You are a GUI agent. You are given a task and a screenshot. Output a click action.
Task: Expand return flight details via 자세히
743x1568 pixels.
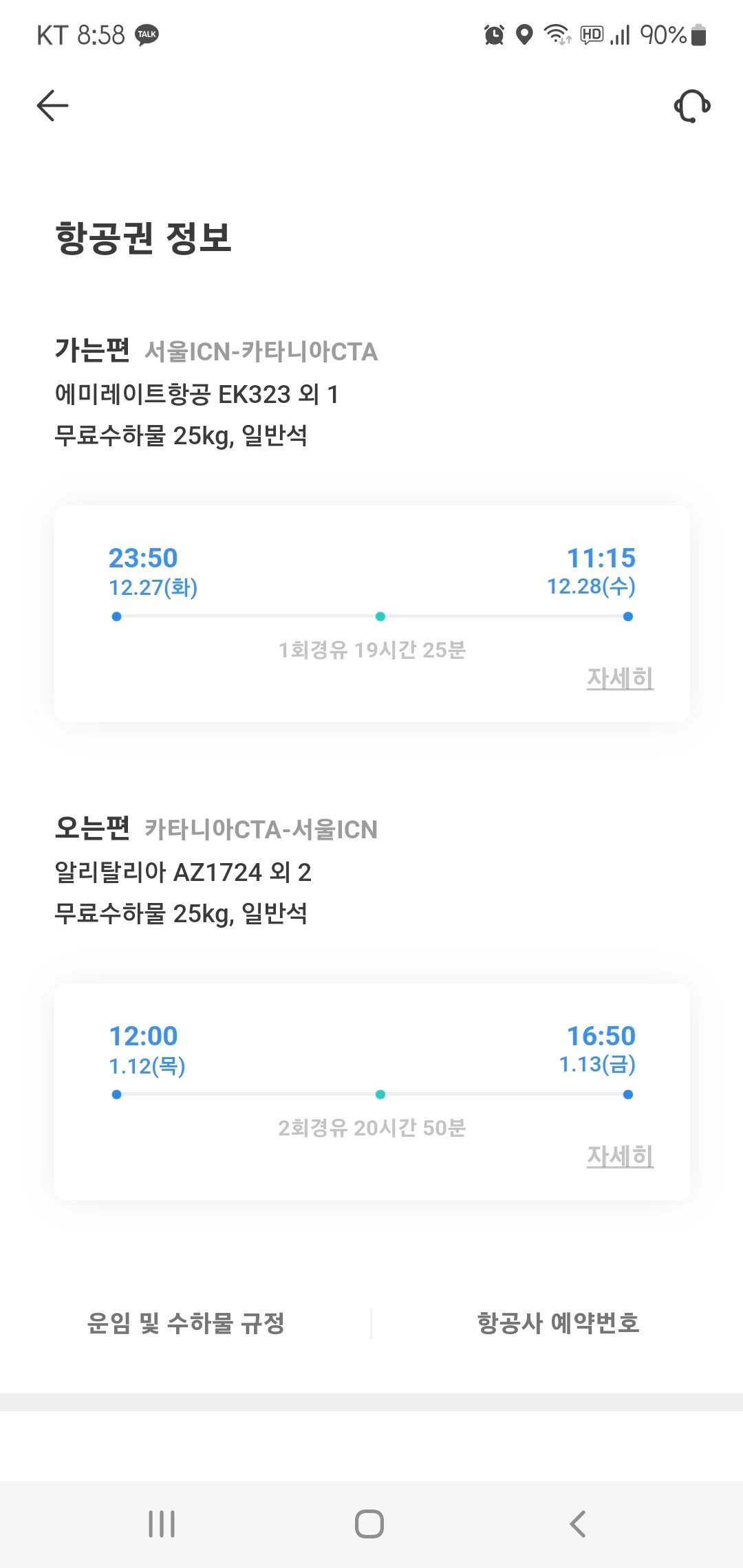(x=620, y=1157)
